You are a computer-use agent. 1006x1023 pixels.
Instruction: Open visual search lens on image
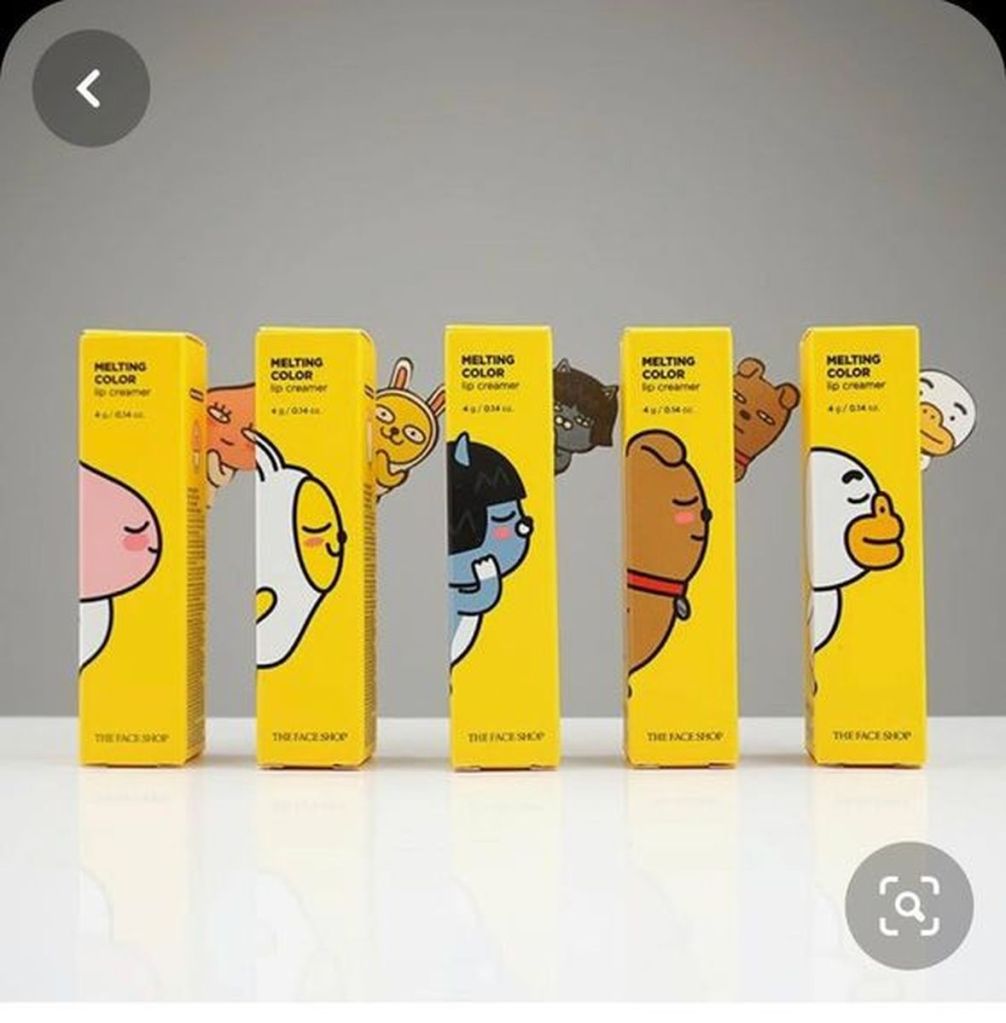point(908,905)
